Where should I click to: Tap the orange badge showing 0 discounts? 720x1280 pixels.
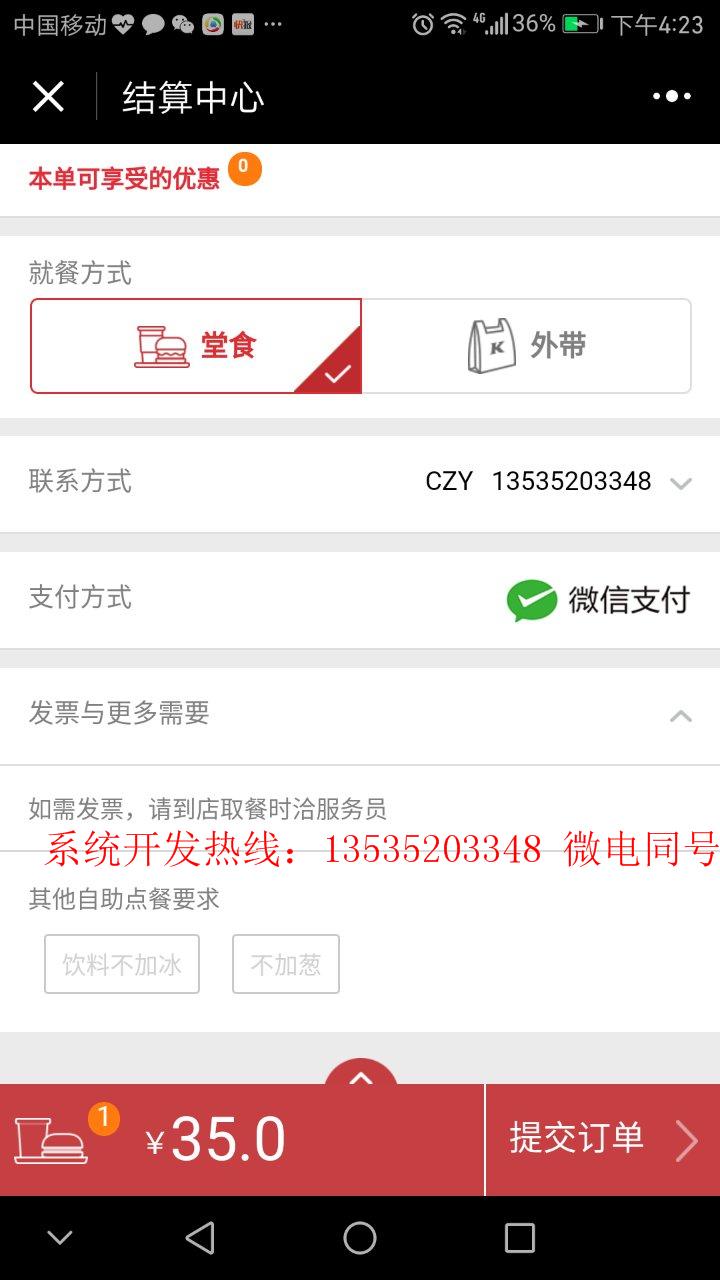coord(243,169)
